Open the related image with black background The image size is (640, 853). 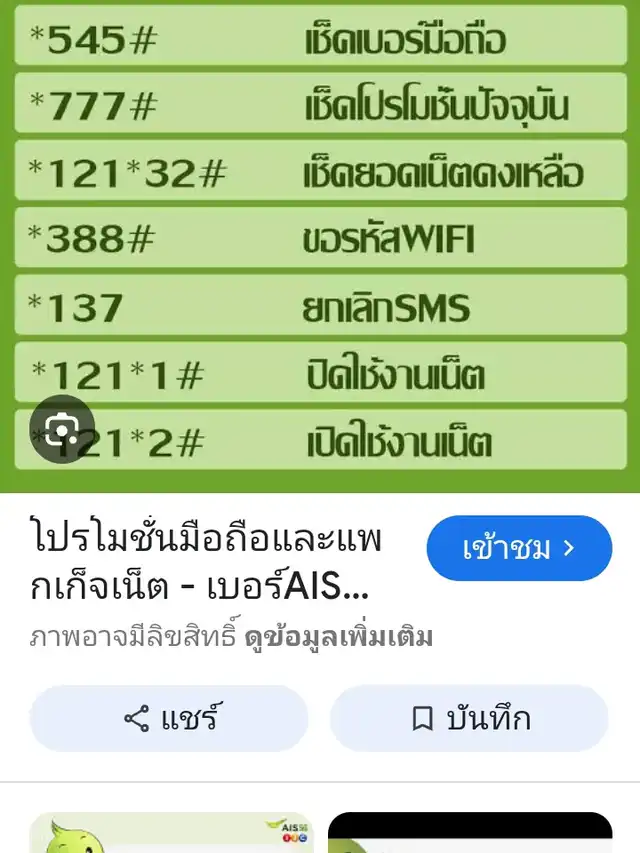pyautogui.click(x=470, y=832)
